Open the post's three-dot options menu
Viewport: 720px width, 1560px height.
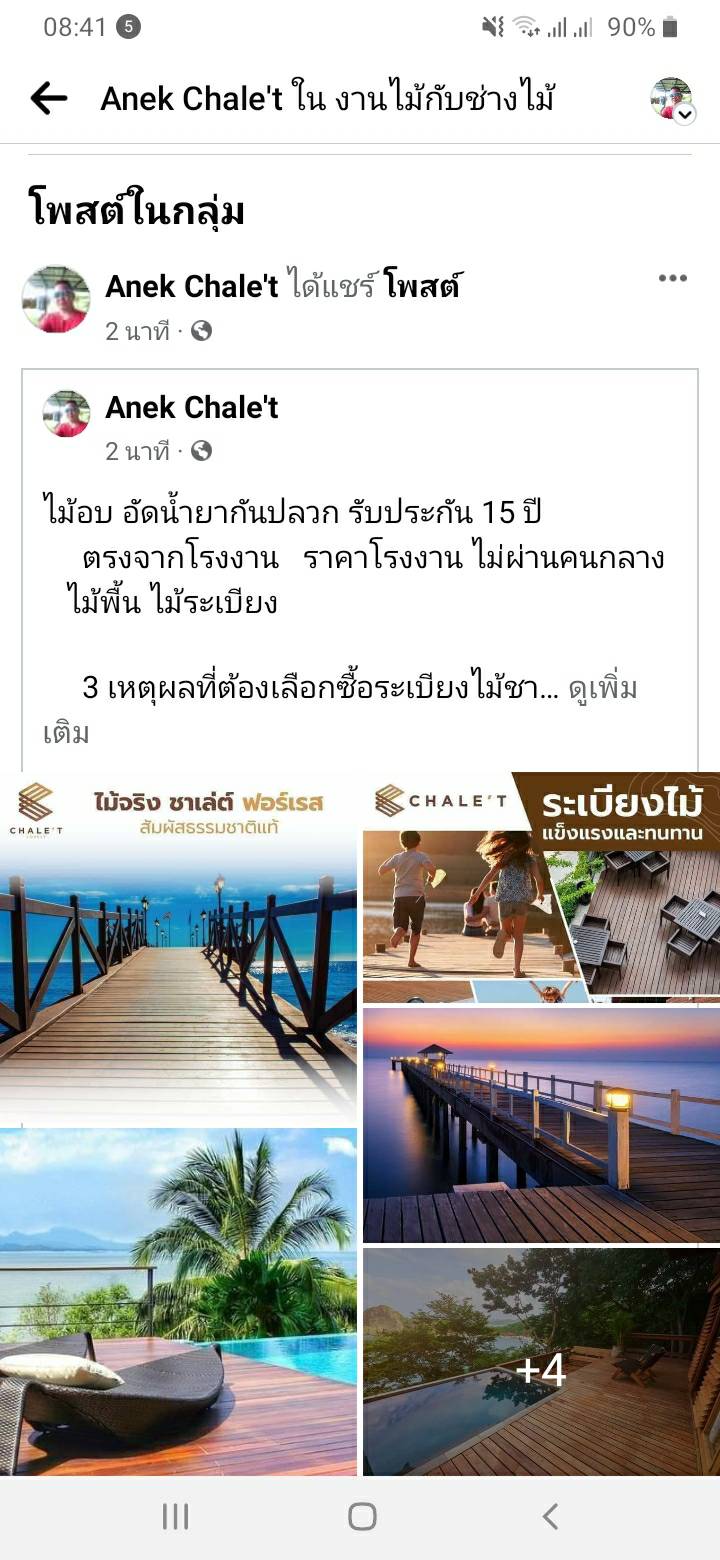click(672, 279)
